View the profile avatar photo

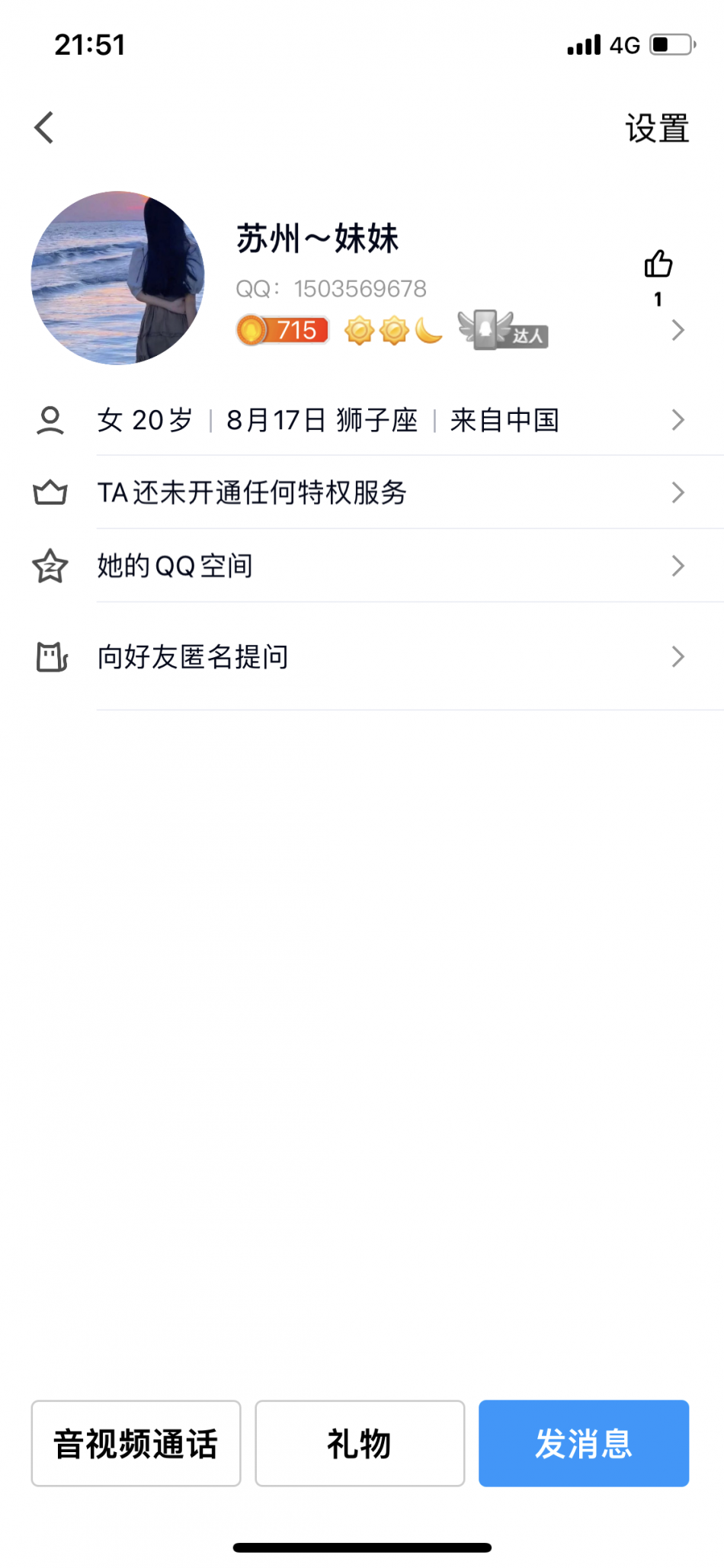117,277
